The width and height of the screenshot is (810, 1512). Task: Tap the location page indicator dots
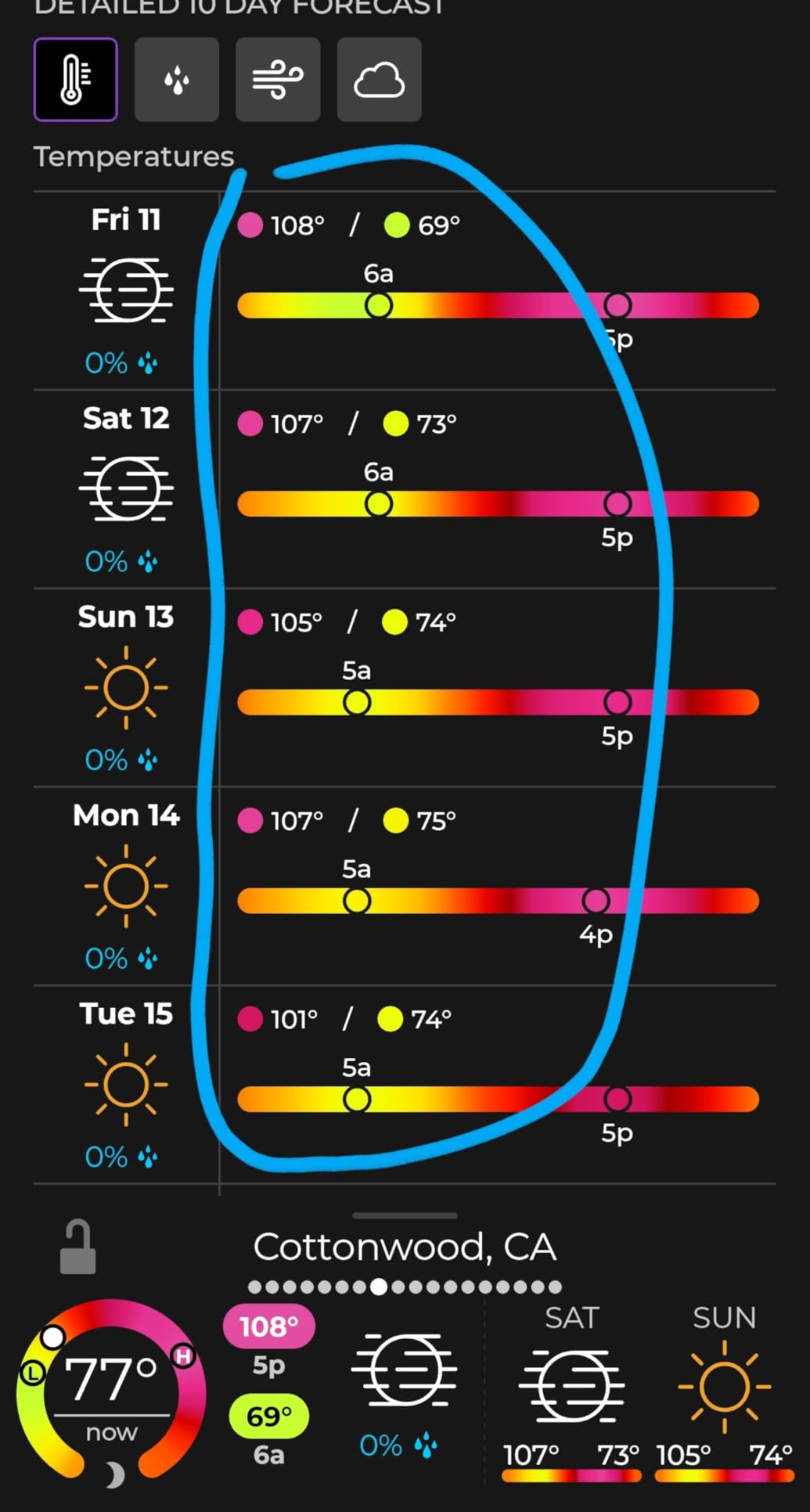tap(405, 1287)
